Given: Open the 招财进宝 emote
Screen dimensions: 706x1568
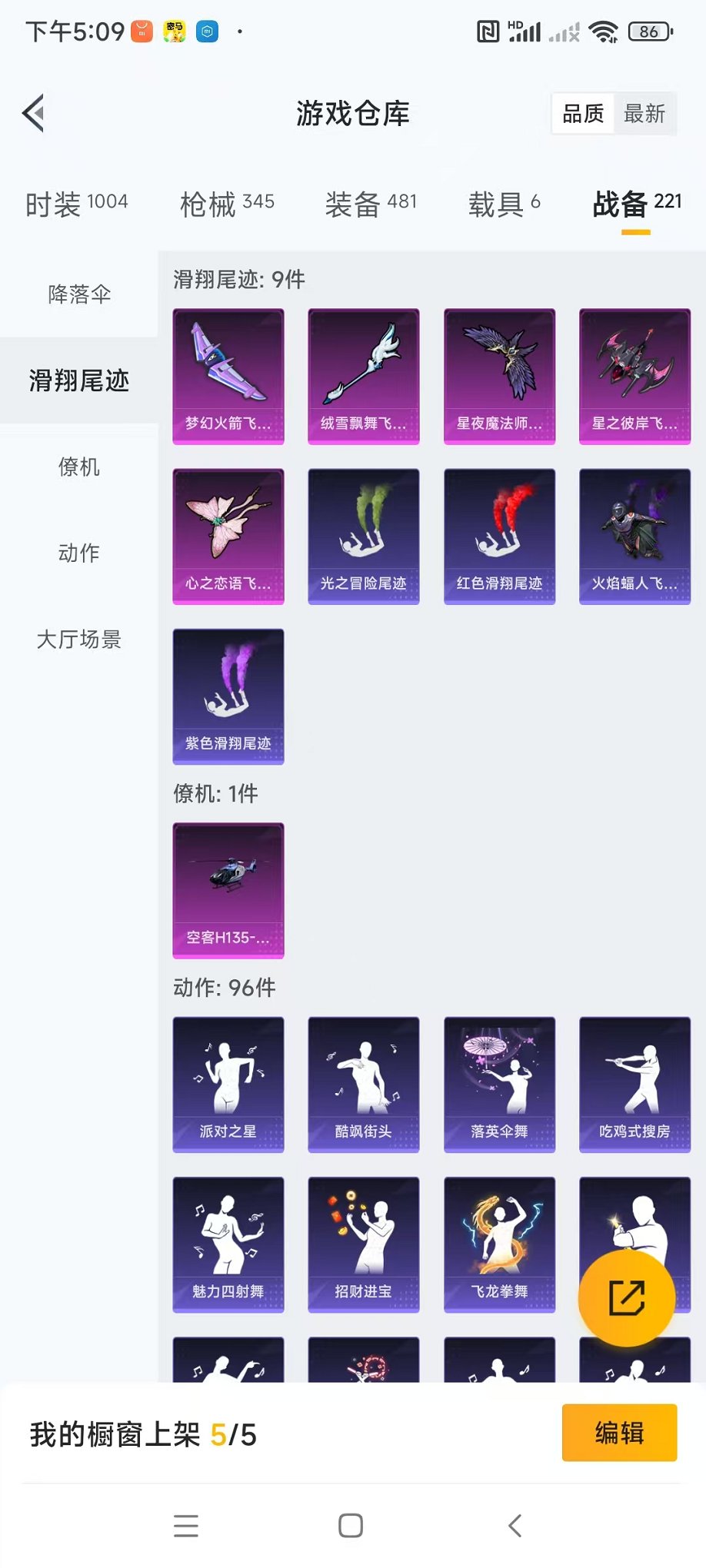Looking at the screenshot, I should [364, 1244].
